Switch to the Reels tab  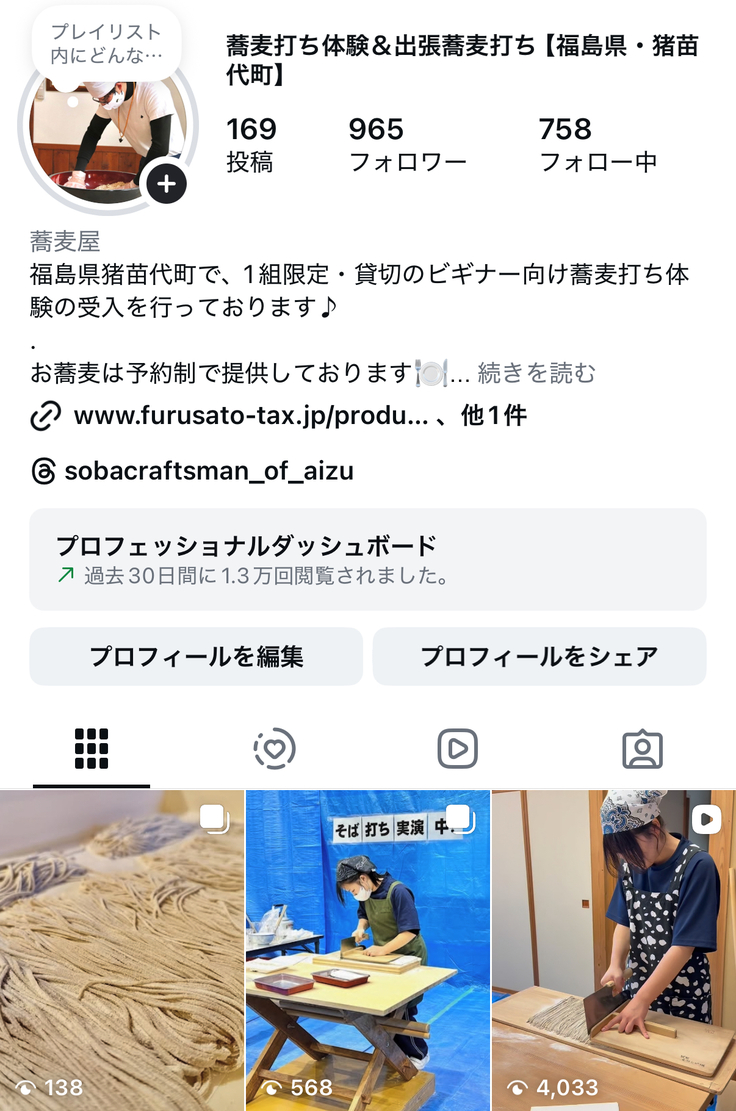[x=457, y=748]
